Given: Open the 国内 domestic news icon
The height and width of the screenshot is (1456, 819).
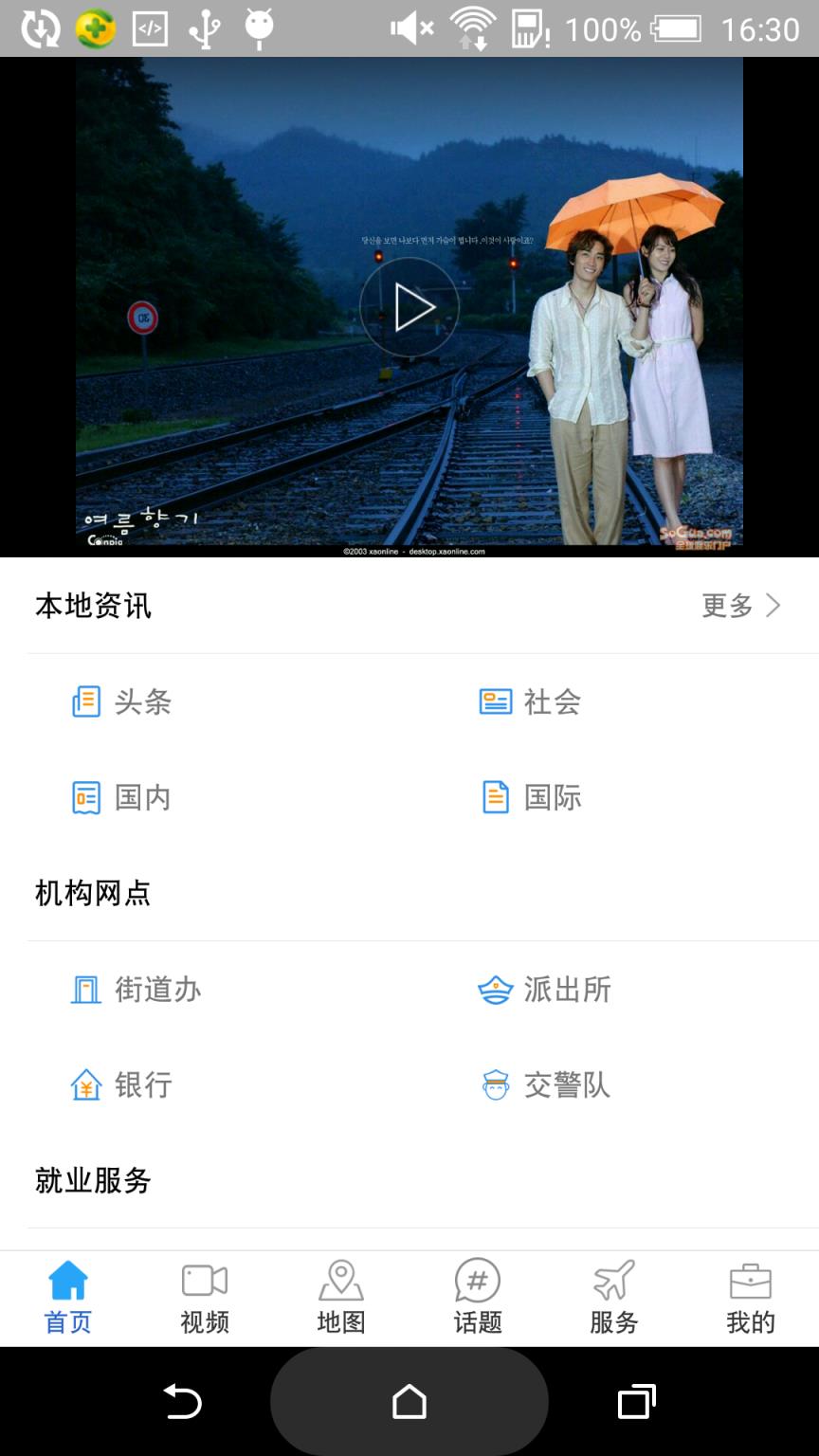Looking at the screenshot, I should [x=121, y=797].
